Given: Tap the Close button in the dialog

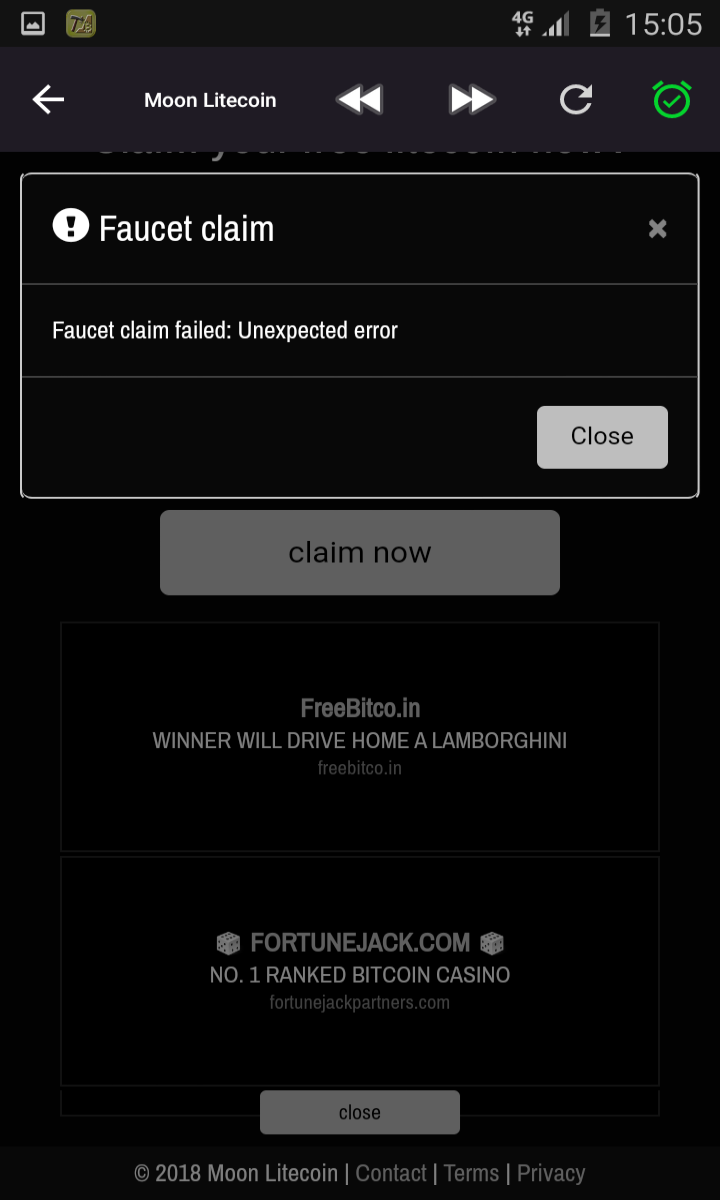Looking at the screenshot, I should [602, 437].
